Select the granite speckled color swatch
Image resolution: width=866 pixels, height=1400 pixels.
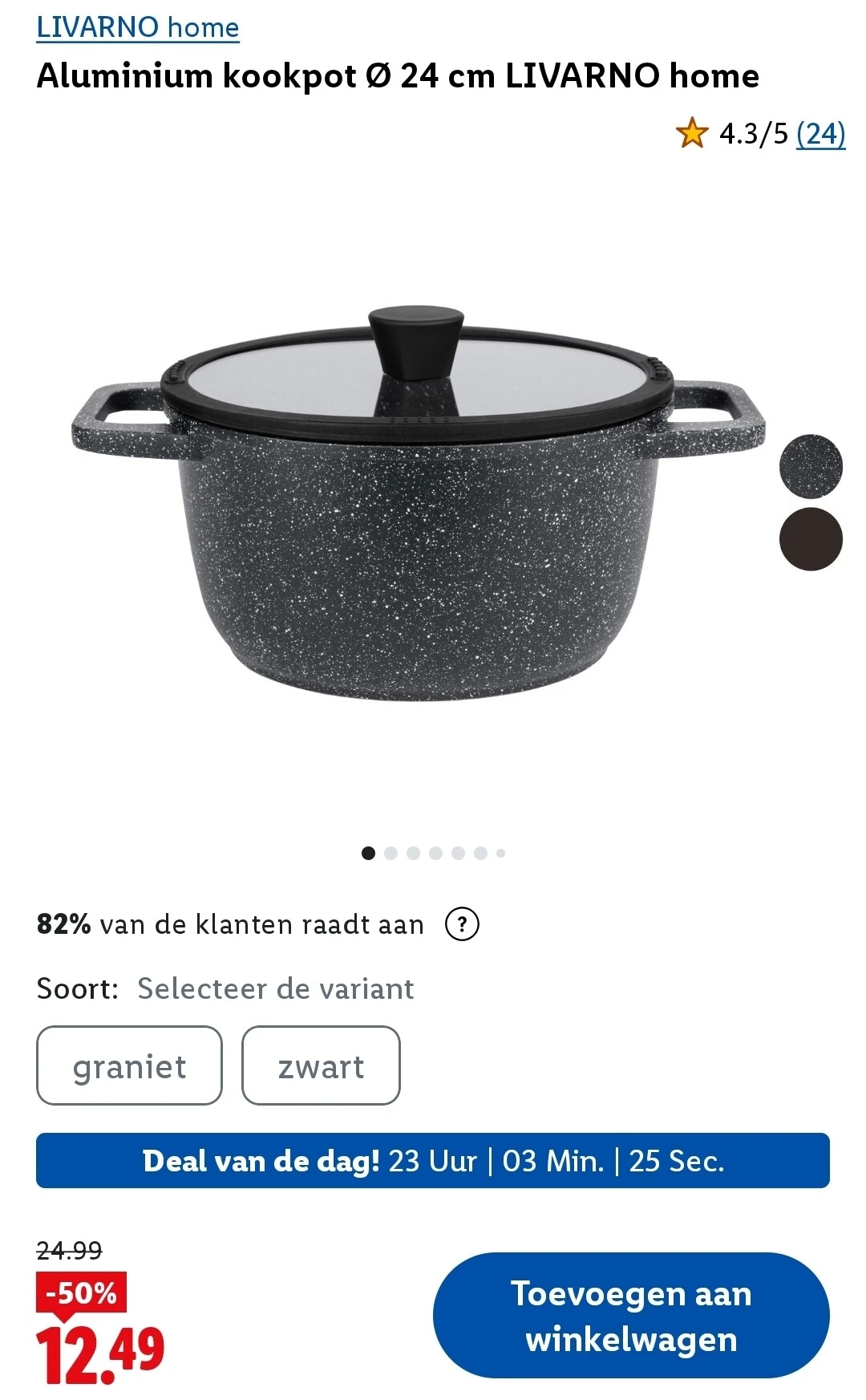(x=811, y=466)
